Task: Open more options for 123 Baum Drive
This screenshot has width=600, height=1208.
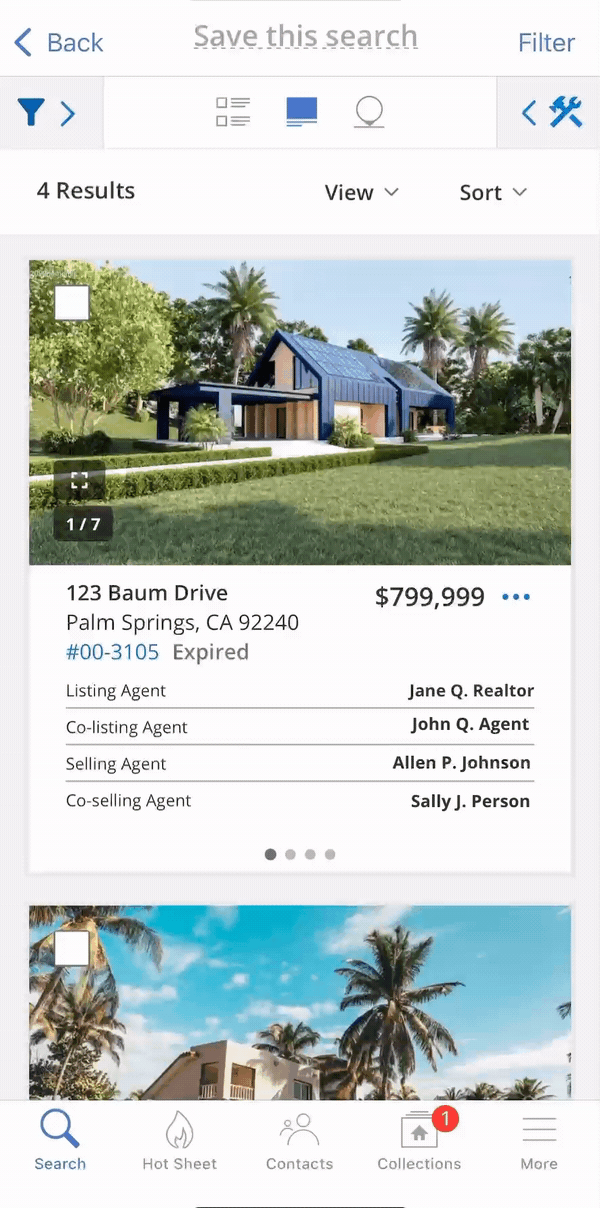Action: pyautogui.click(x=516, y=597)
